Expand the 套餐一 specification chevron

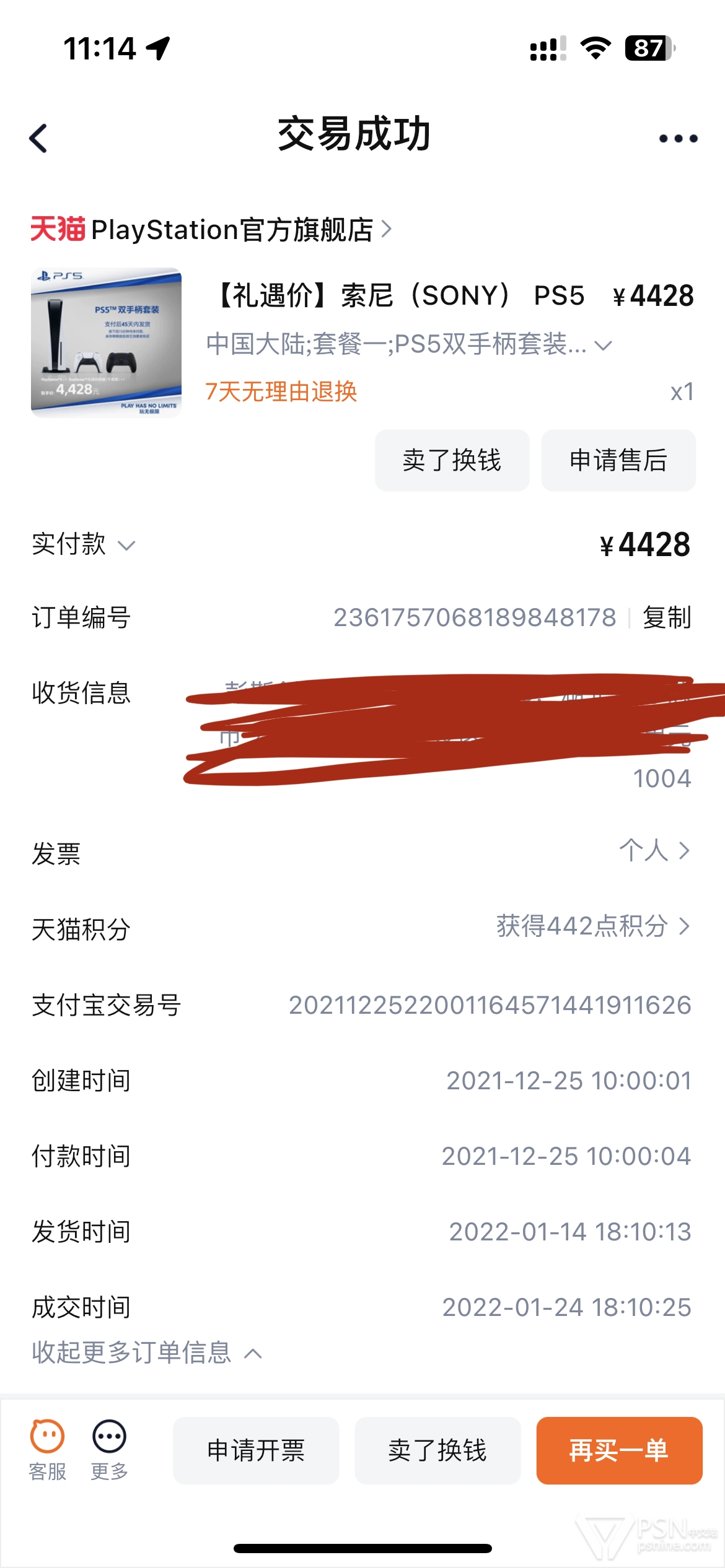(x=604, y=346)
